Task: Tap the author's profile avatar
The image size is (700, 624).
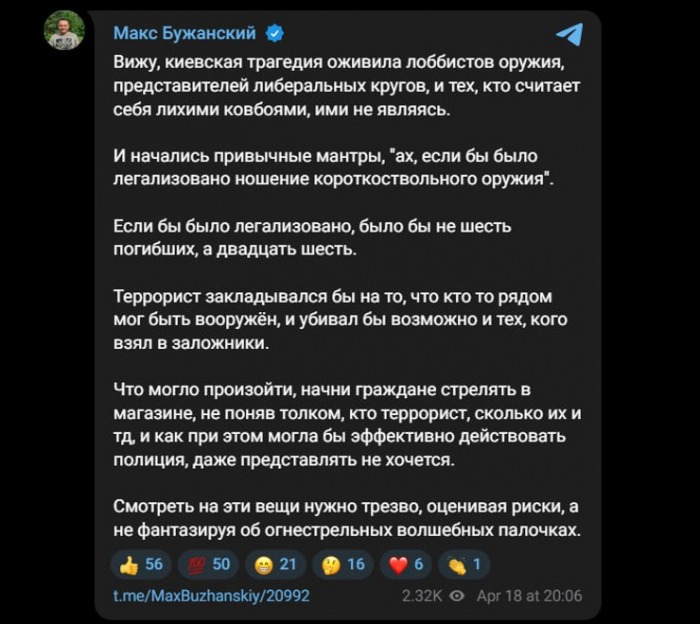Action: coord(63,32)
